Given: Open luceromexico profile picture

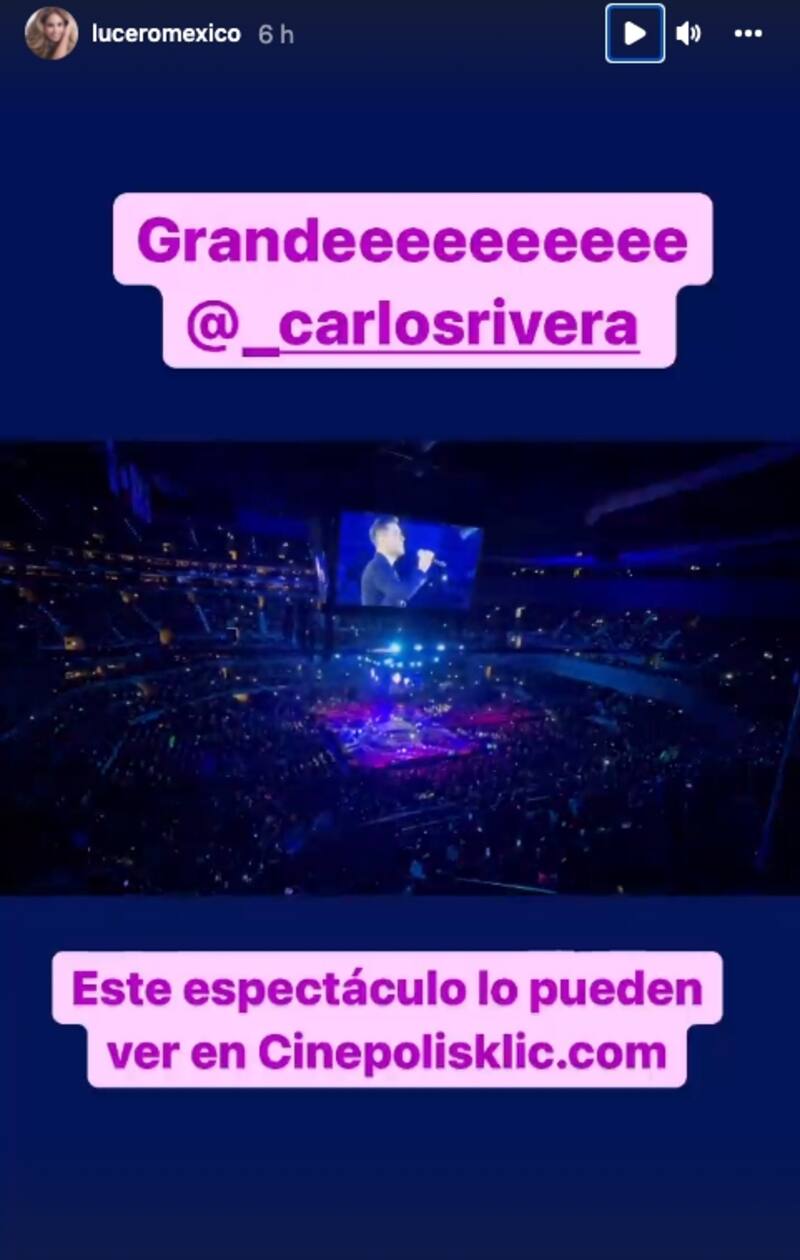Looking at the screenshot, I should [x=51, y=34].
